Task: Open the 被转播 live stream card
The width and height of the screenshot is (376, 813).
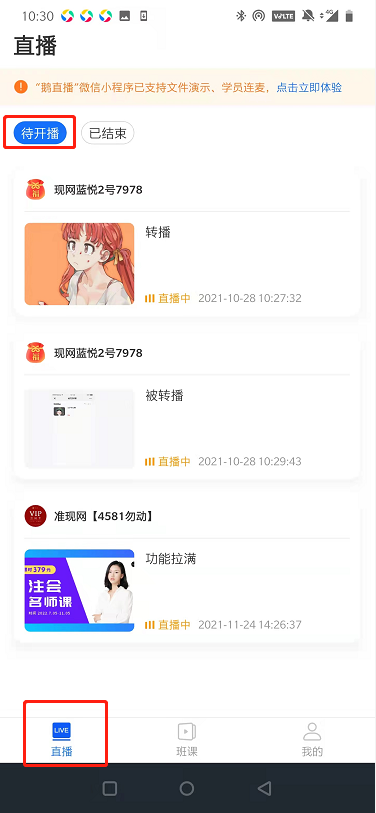Action: (187, 406)
